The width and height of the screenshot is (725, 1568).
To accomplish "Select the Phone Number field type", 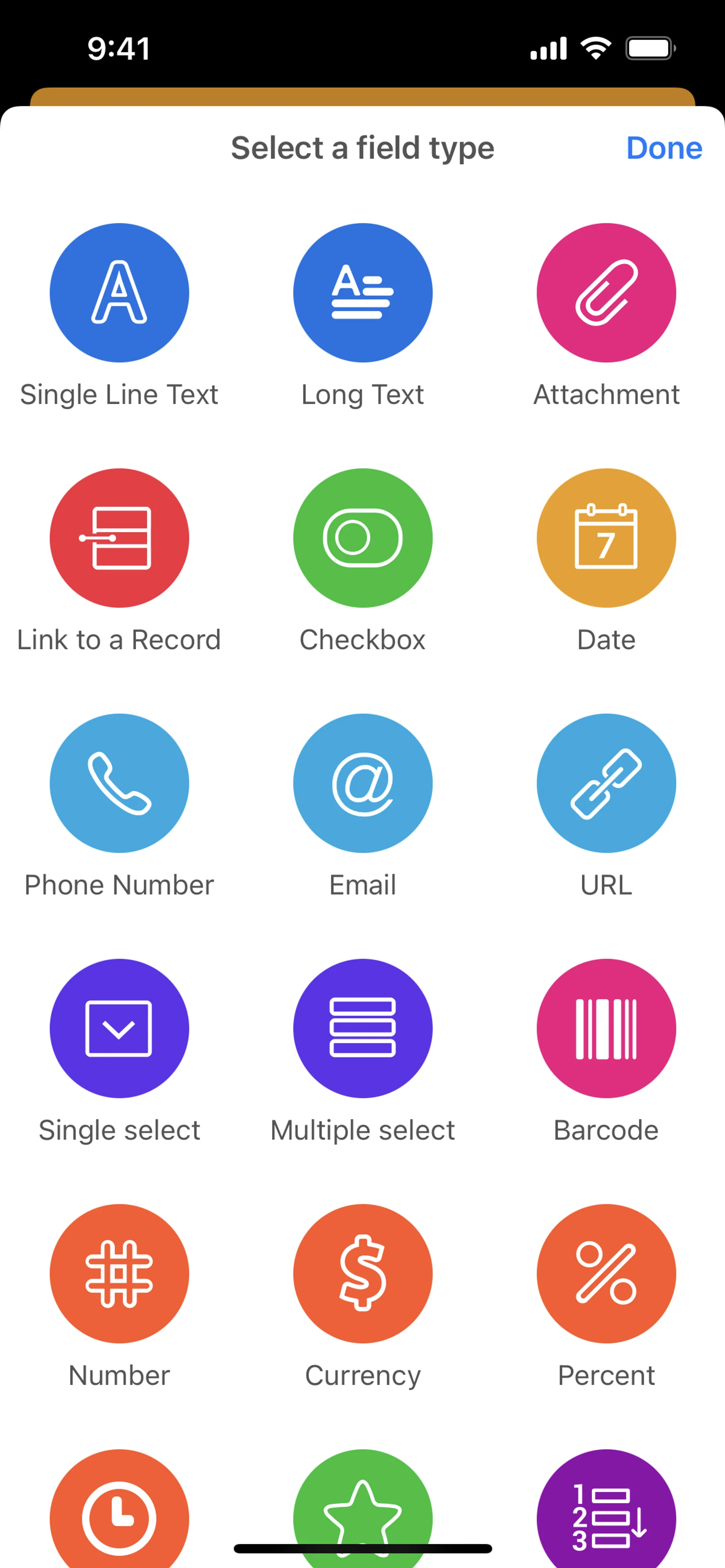I will click(x=119, y=783).
